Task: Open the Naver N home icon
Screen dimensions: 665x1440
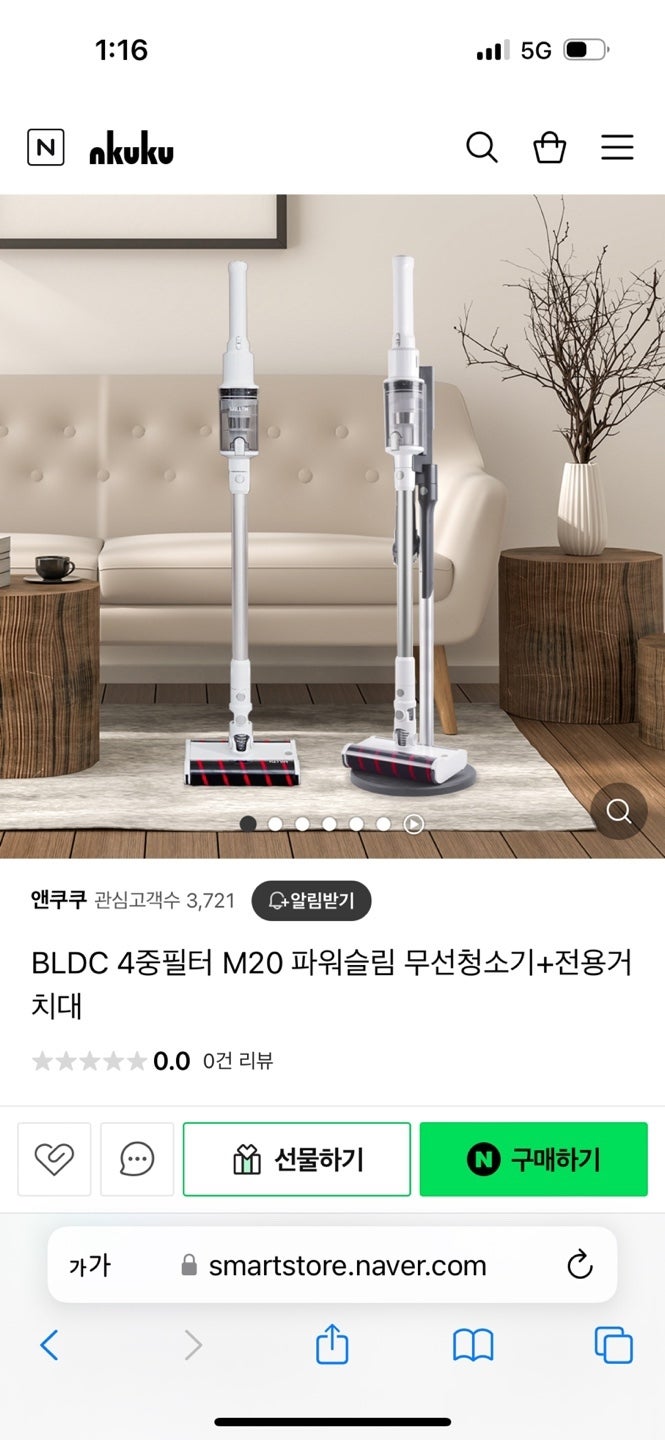Action: (45, 149)
